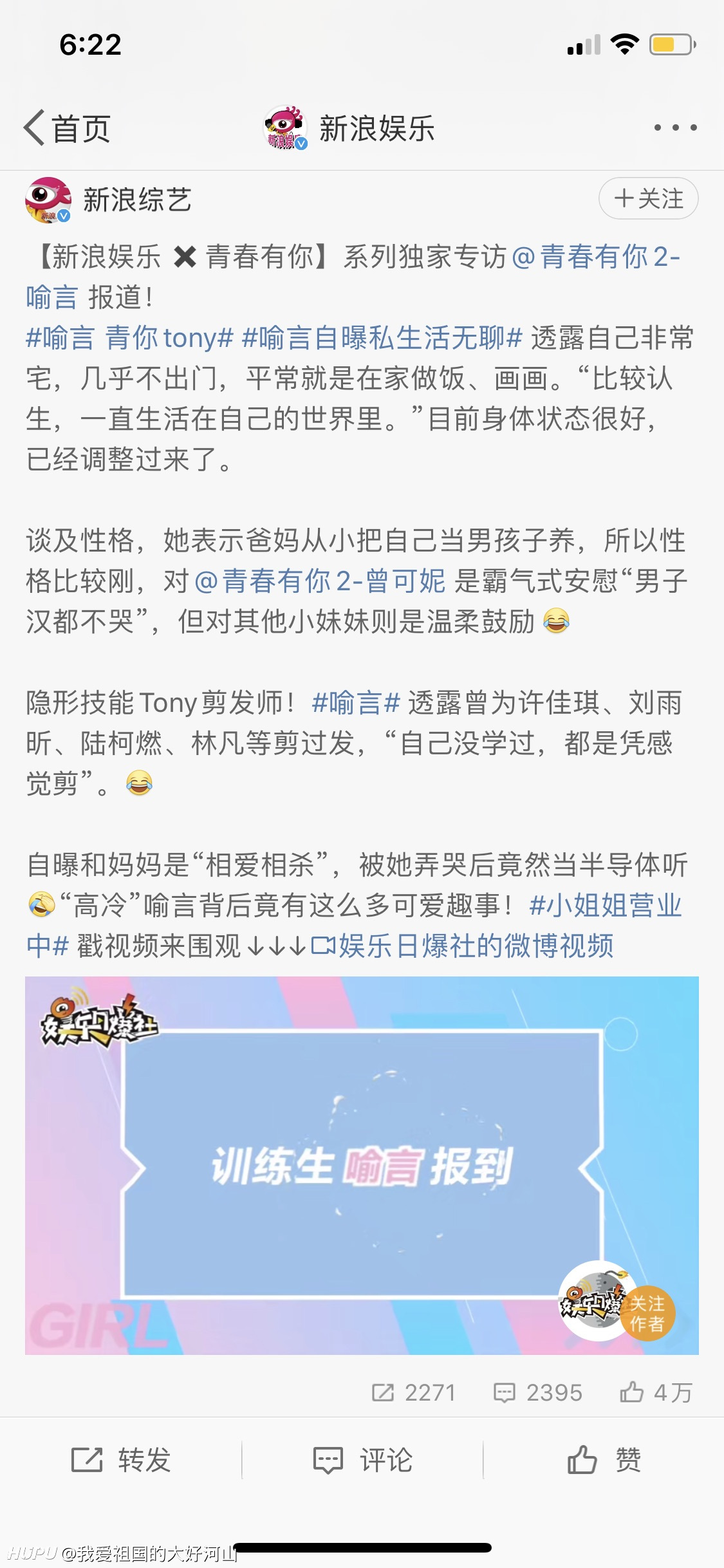Open hashtag #喻言 青你tony#

tap(129, 338)
